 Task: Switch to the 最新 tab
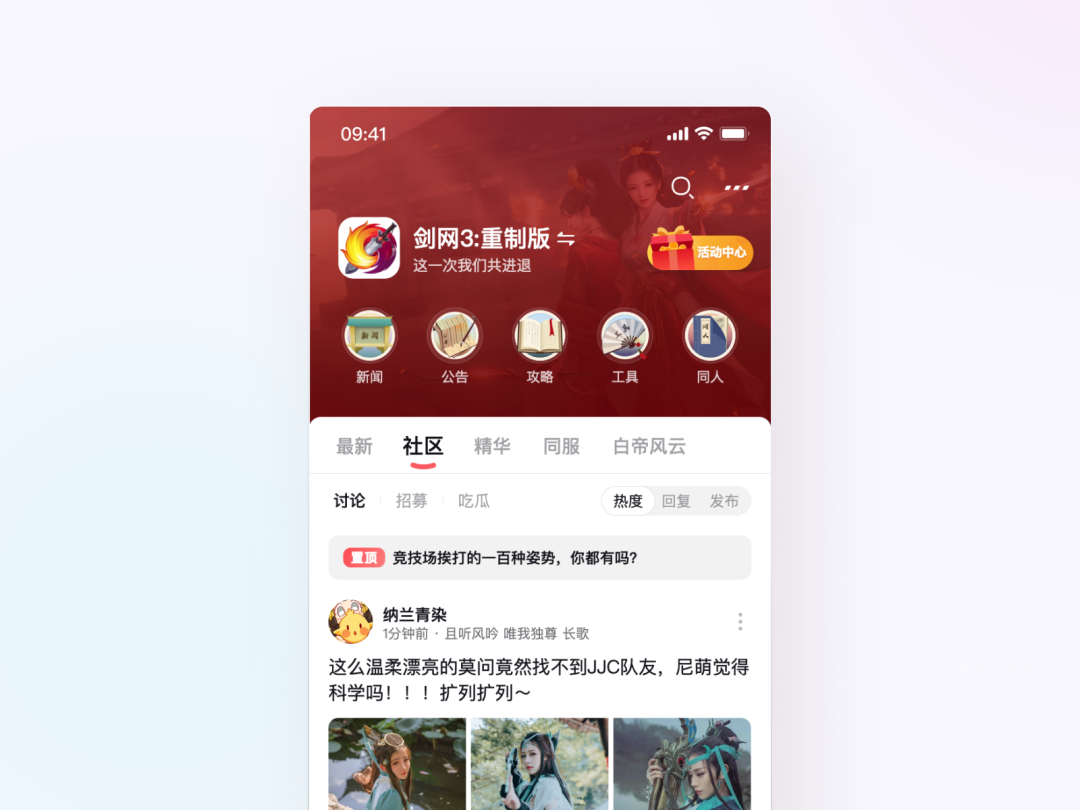click(x=354, y=446)
